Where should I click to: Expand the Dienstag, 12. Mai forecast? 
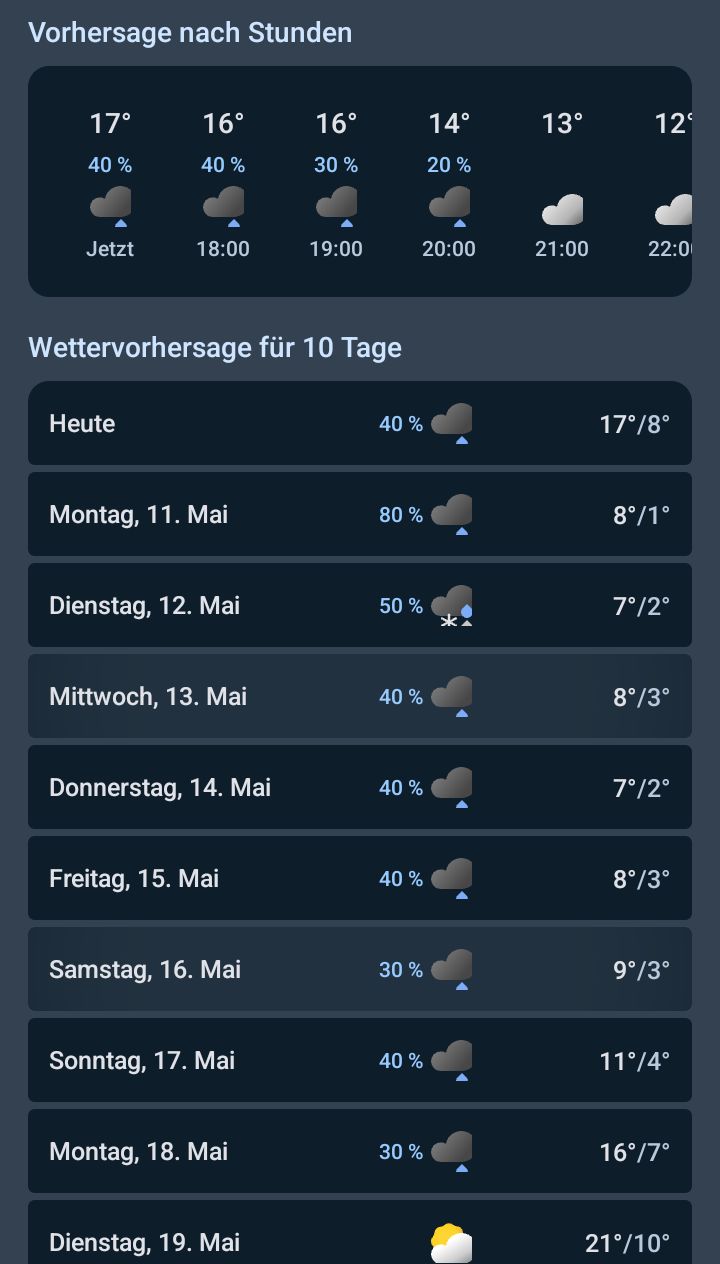coord(360,605)
